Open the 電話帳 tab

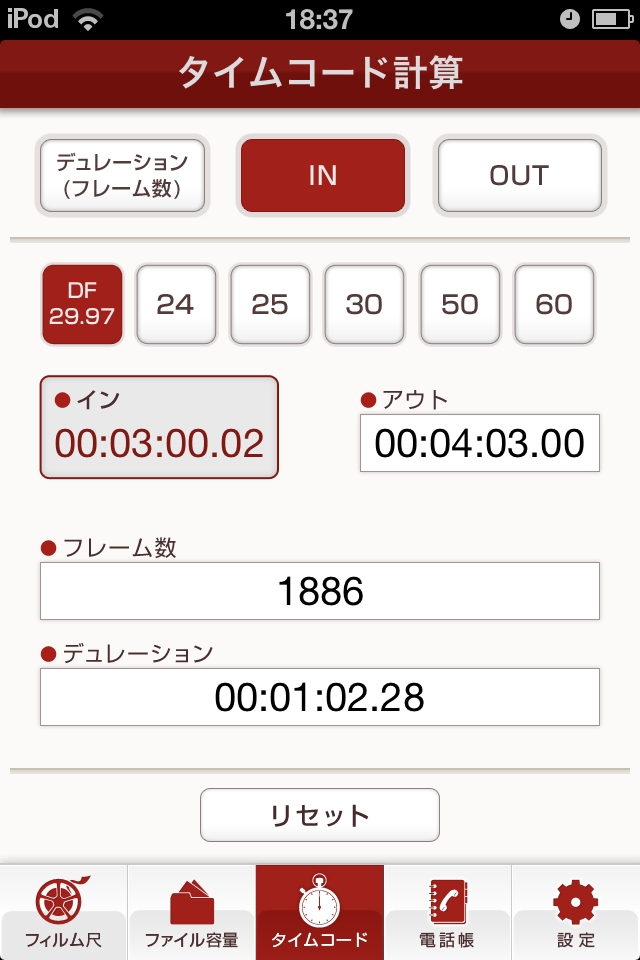pyautogui.click(x=447, y=912)
